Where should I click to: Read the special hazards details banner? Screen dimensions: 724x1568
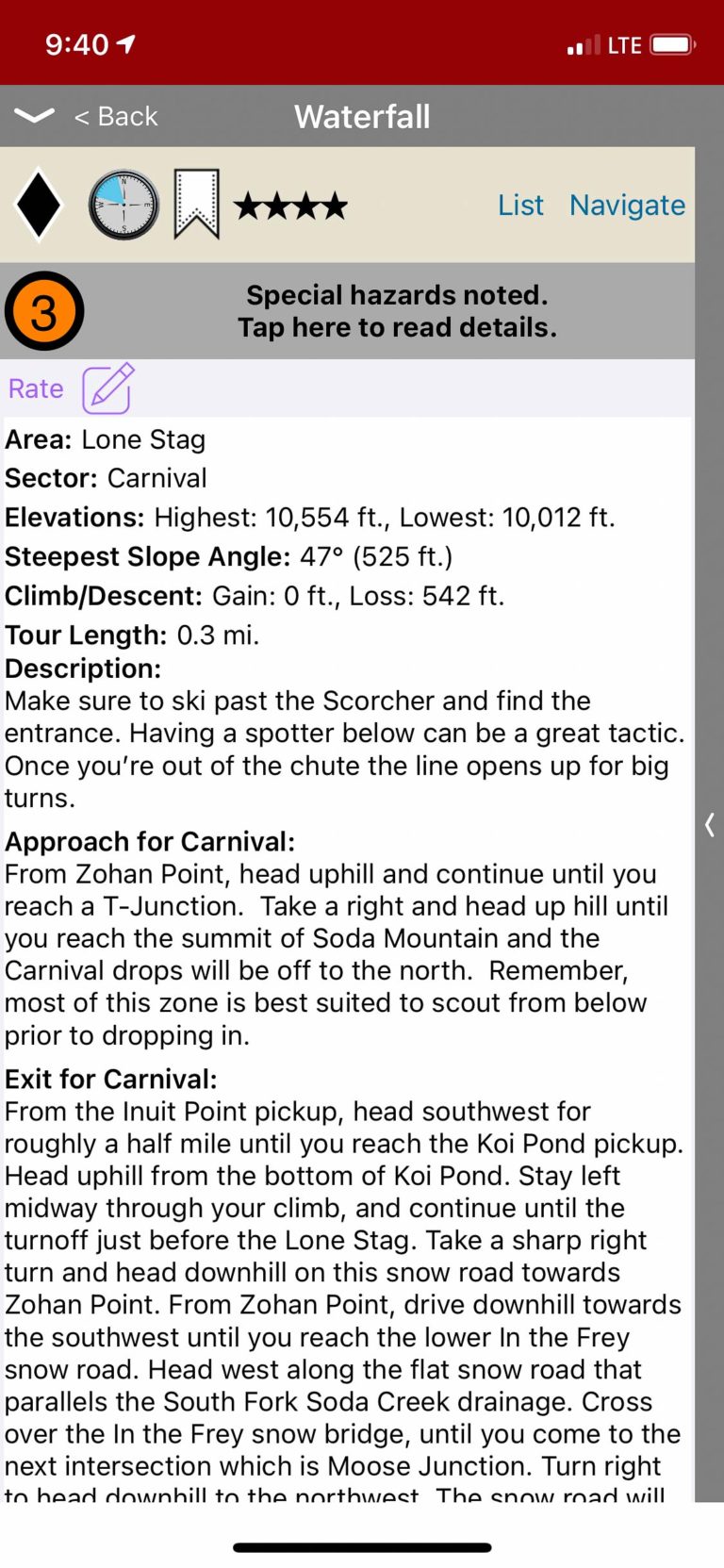click(x=396, y=311)
